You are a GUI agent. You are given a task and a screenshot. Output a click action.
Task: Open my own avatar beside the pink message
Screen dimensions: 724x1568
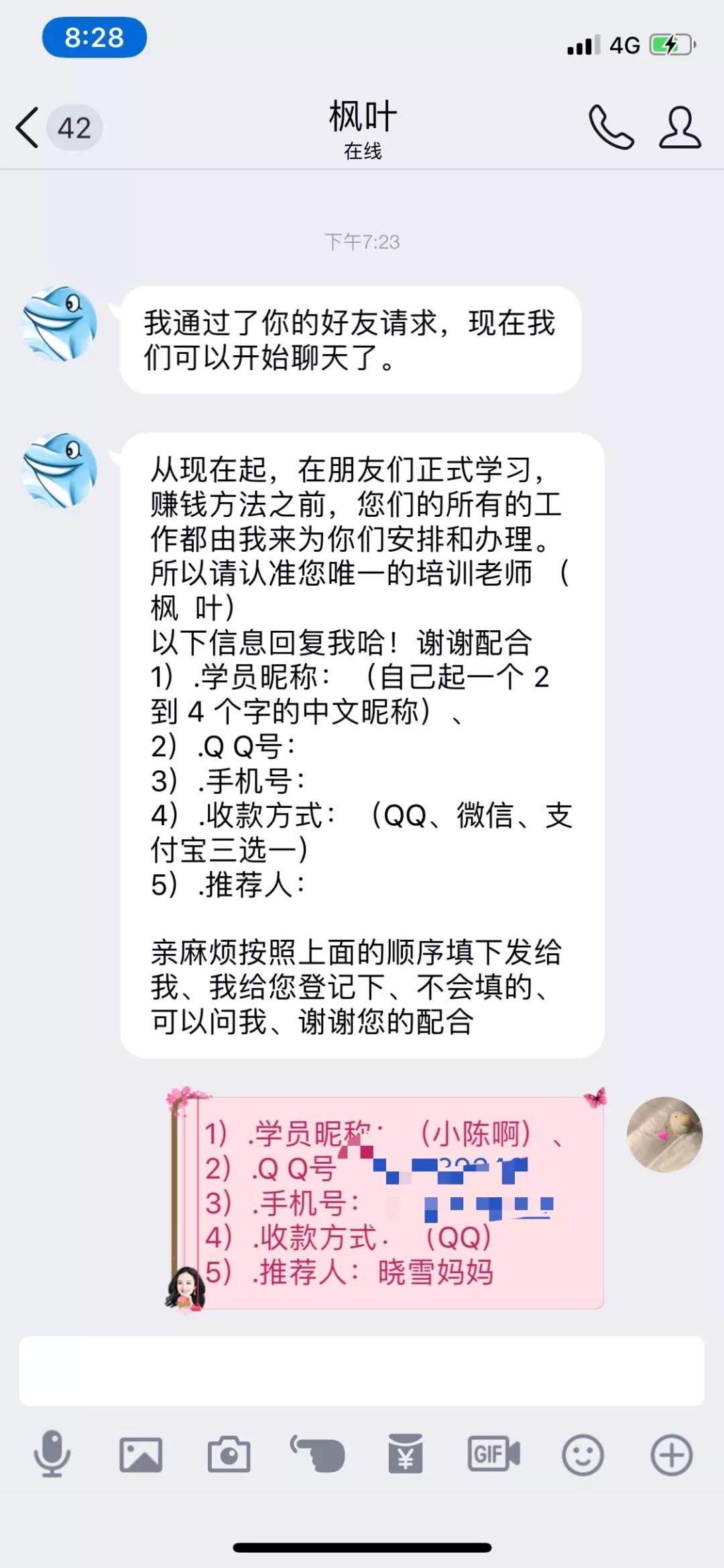click(664, 1134)
